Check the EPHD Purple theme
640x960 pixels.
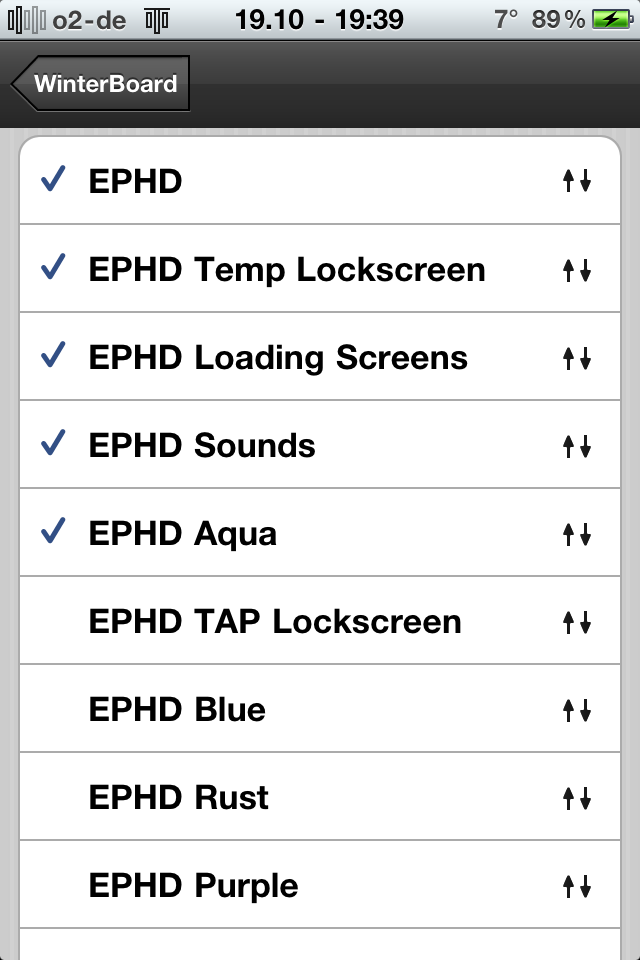pyautogui.click(x=193, y=885)
